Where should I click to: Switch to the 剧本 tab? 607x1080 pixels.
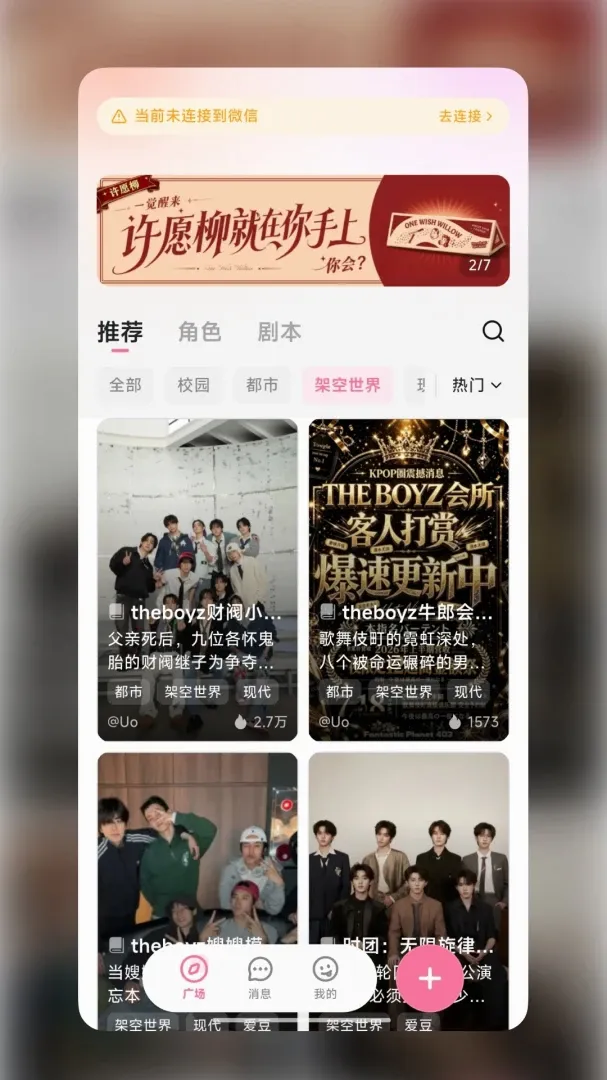click(x=280, y=332)
